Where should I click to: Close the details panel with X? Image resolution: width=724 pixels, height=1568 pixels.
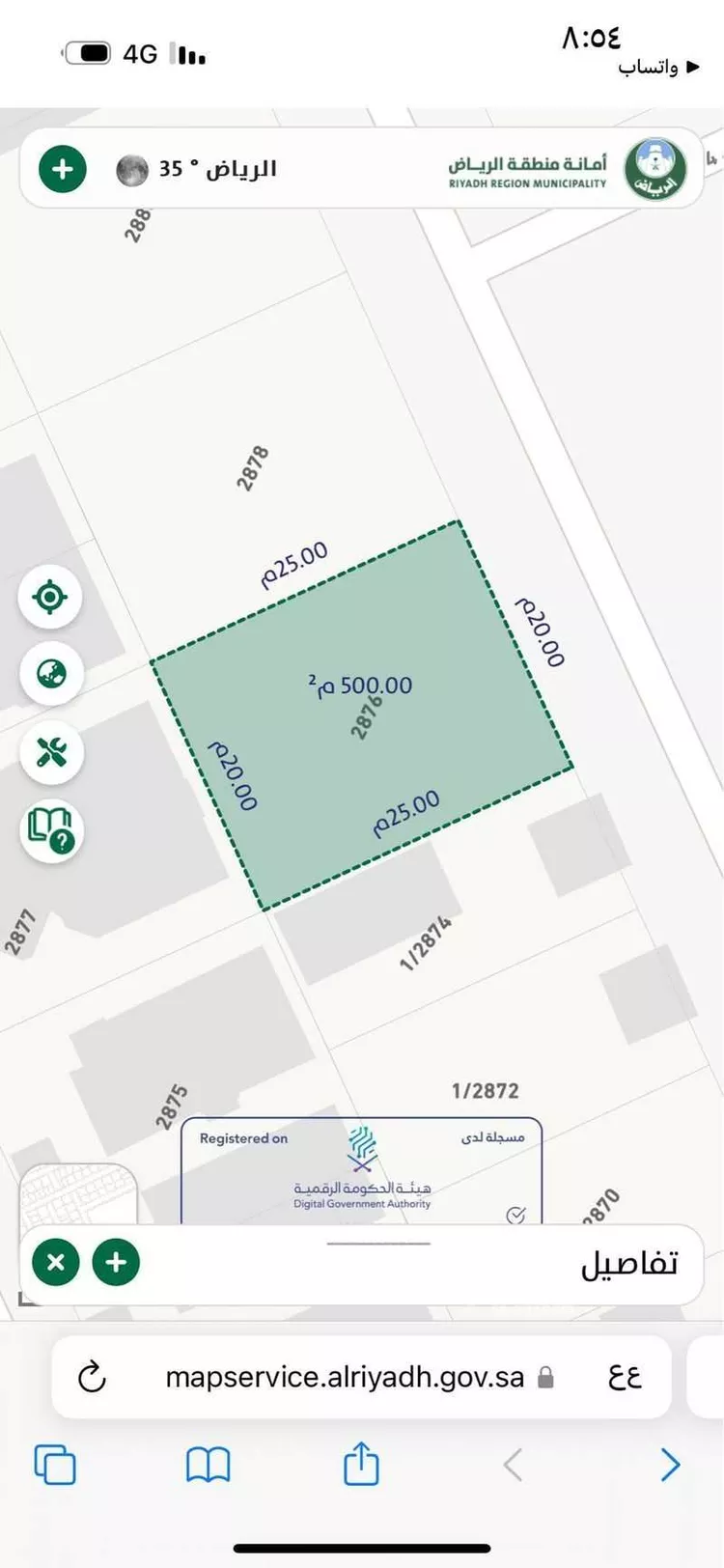pos(56,1262)
